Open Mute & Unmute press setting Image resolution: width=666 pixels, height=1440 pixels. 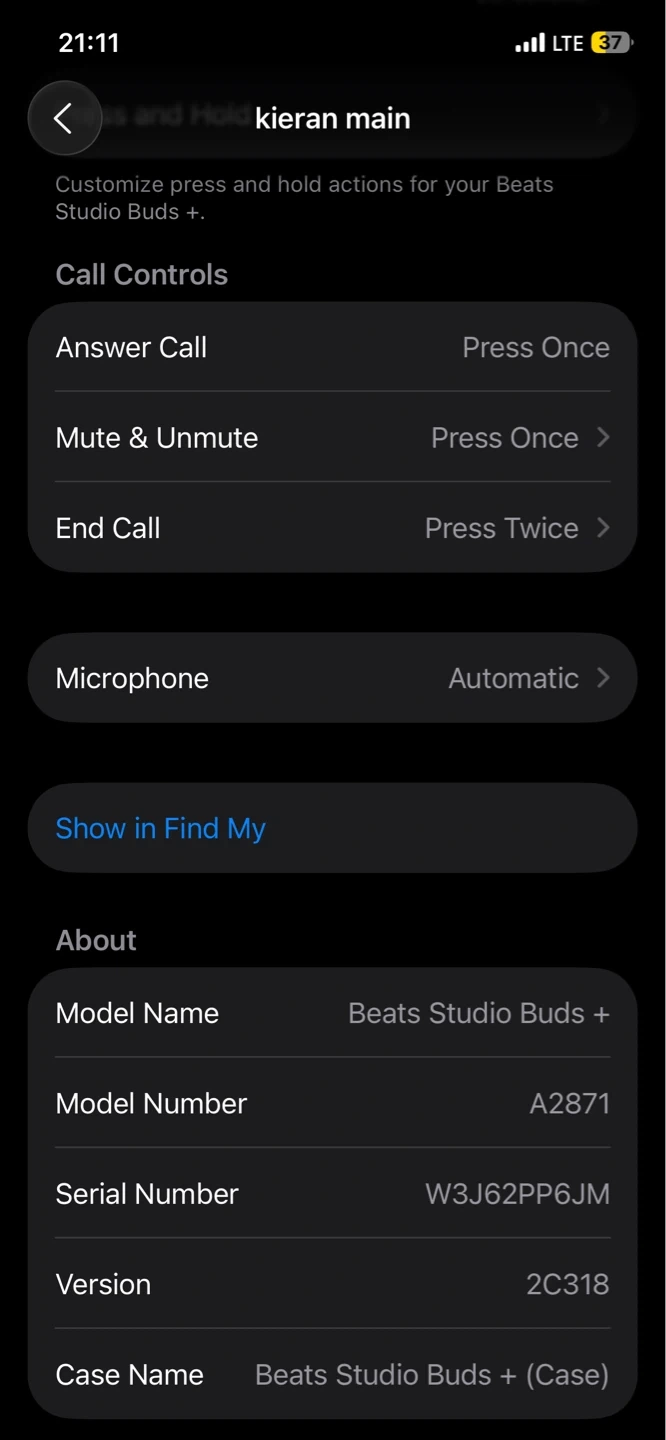332,438
